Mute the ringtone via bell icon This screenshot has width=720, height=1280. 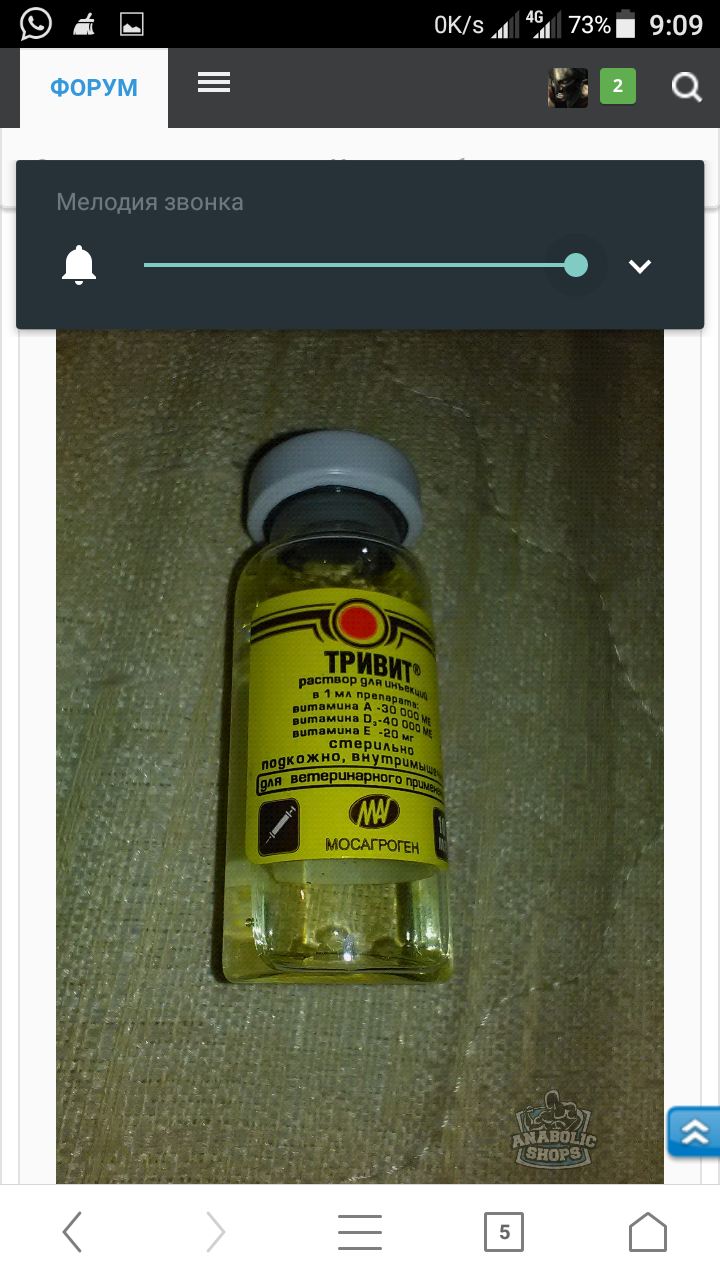click(79, 265)
